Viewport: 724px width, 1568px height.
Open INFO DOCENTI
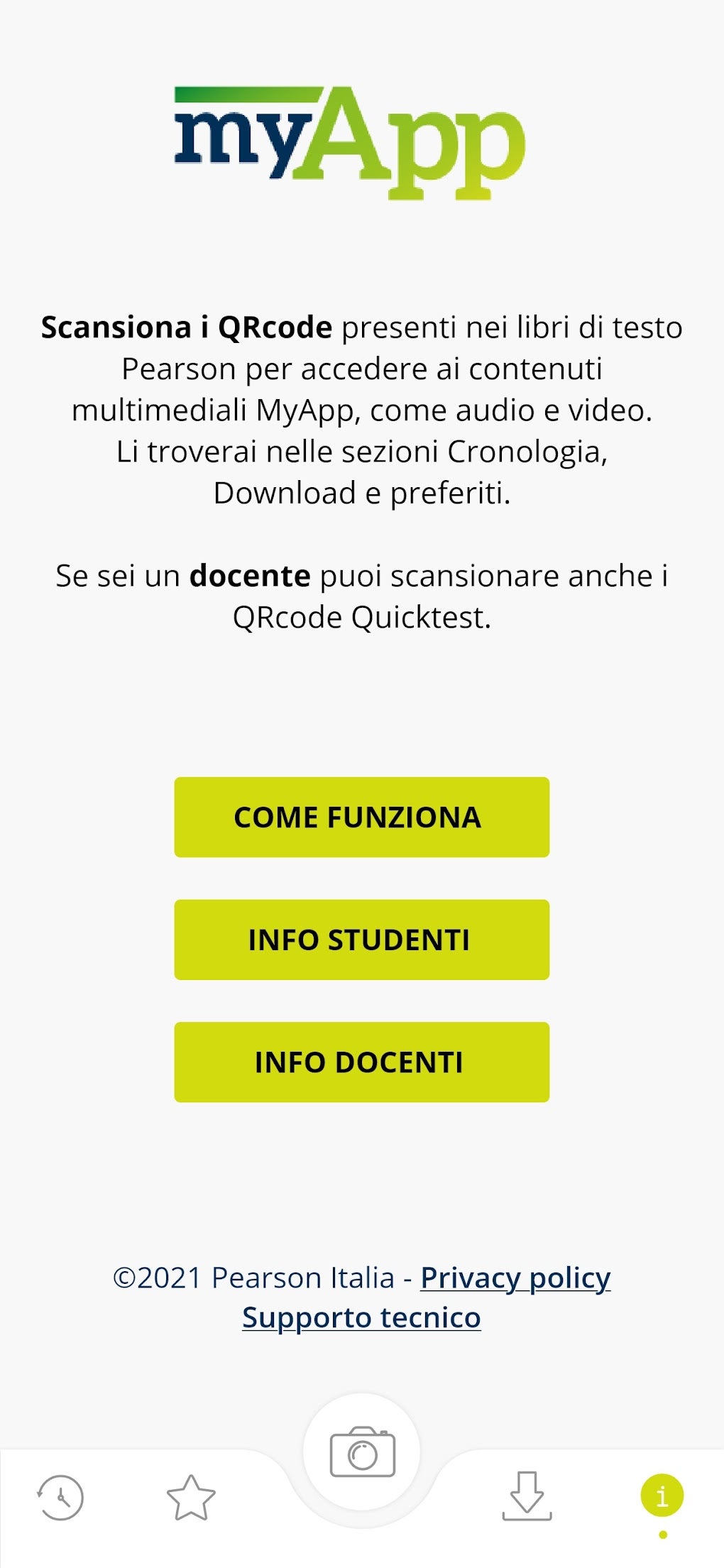(361, 1063)
